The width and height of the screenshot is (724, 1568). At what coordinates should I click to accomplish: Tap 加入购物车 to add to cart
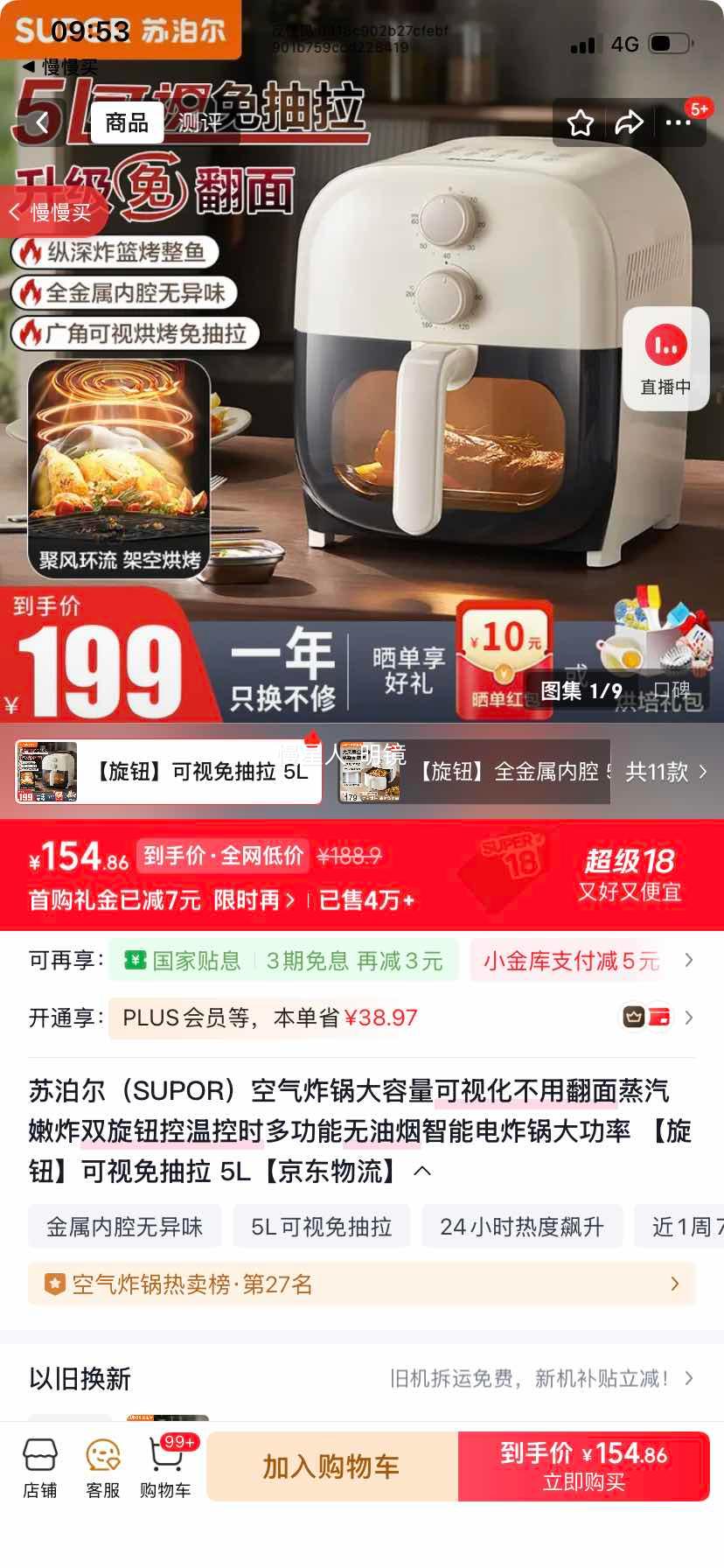pos(331,1466)
